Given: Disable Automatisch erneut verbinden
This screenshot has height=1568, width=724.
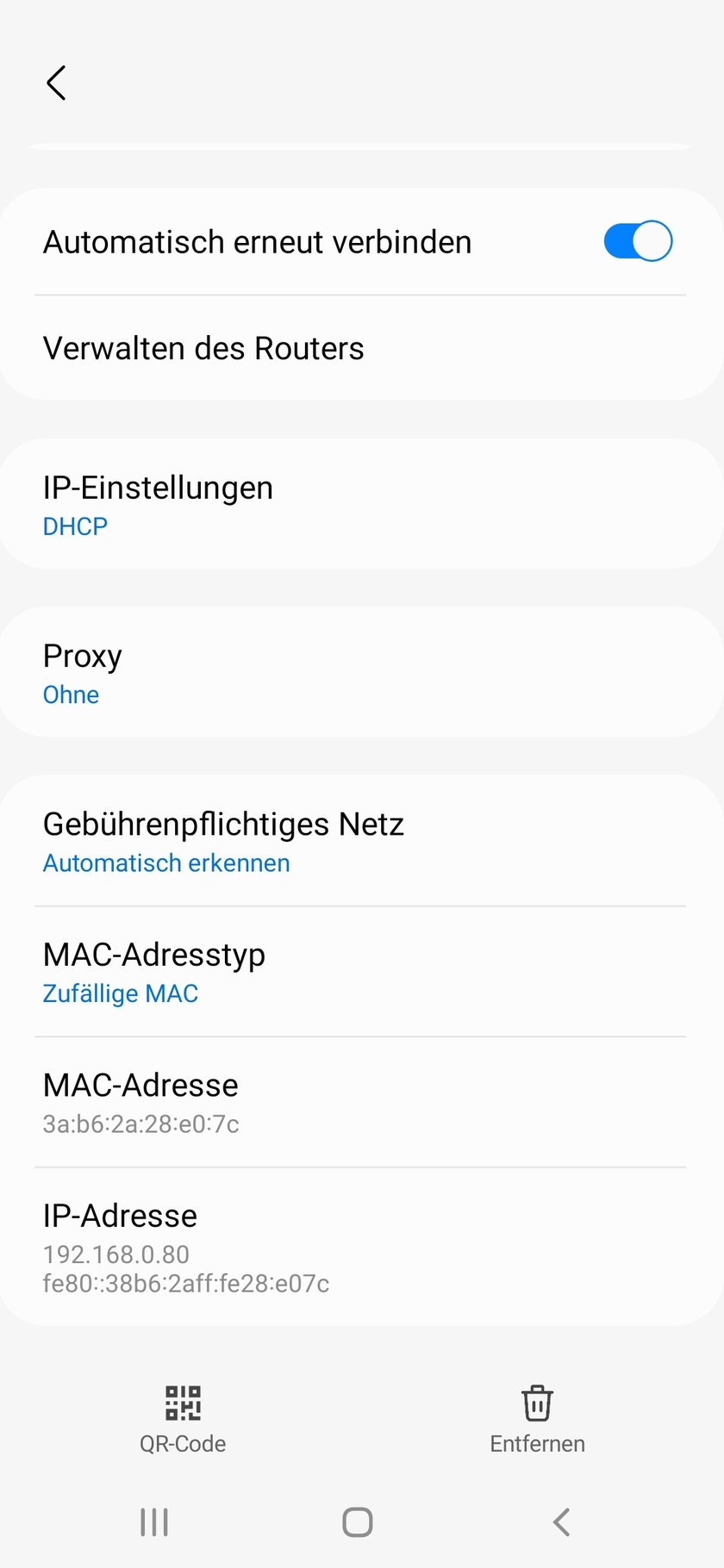Looking at the screenshot, I should click(637, 241).
